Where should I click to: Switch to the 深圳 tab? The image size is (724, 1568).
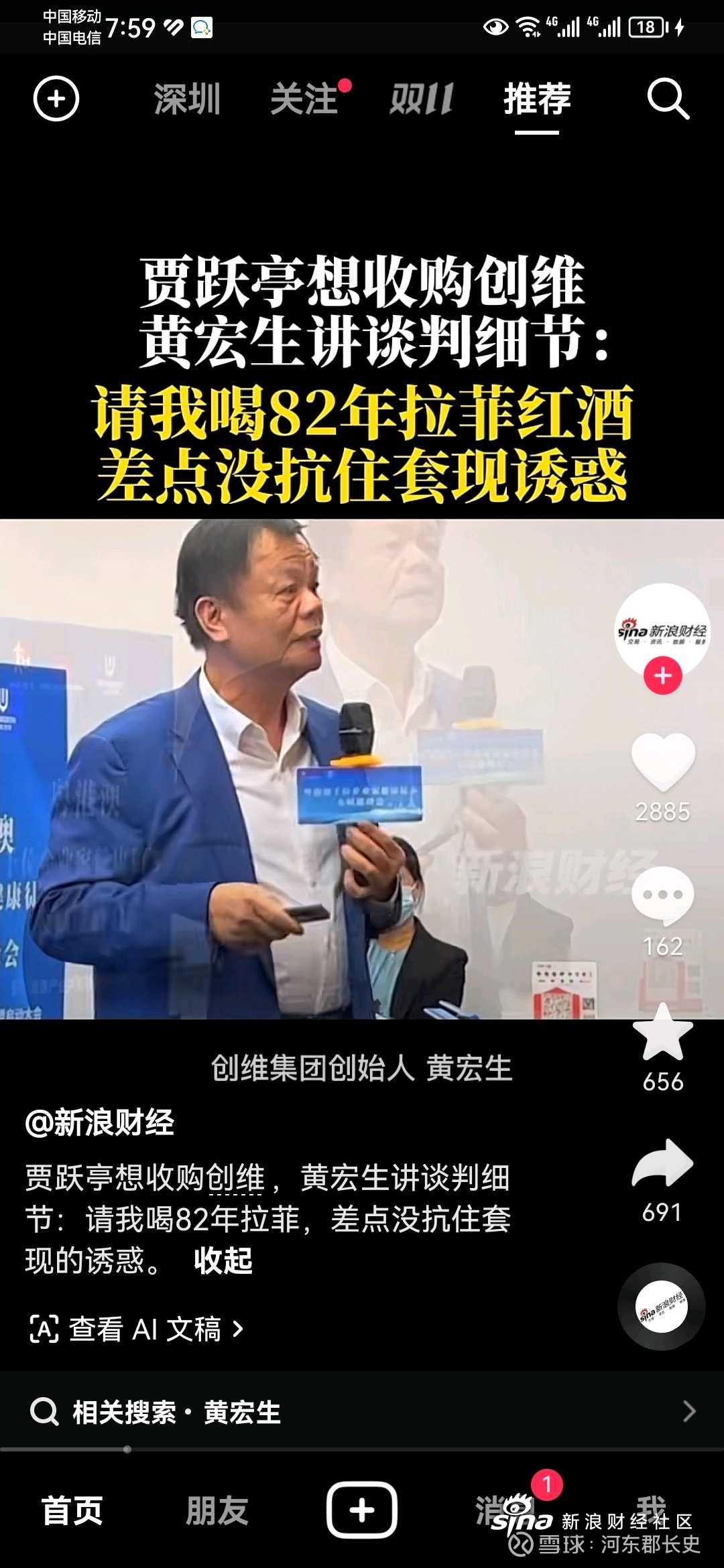pyautogui.click(x=187, y=99)
